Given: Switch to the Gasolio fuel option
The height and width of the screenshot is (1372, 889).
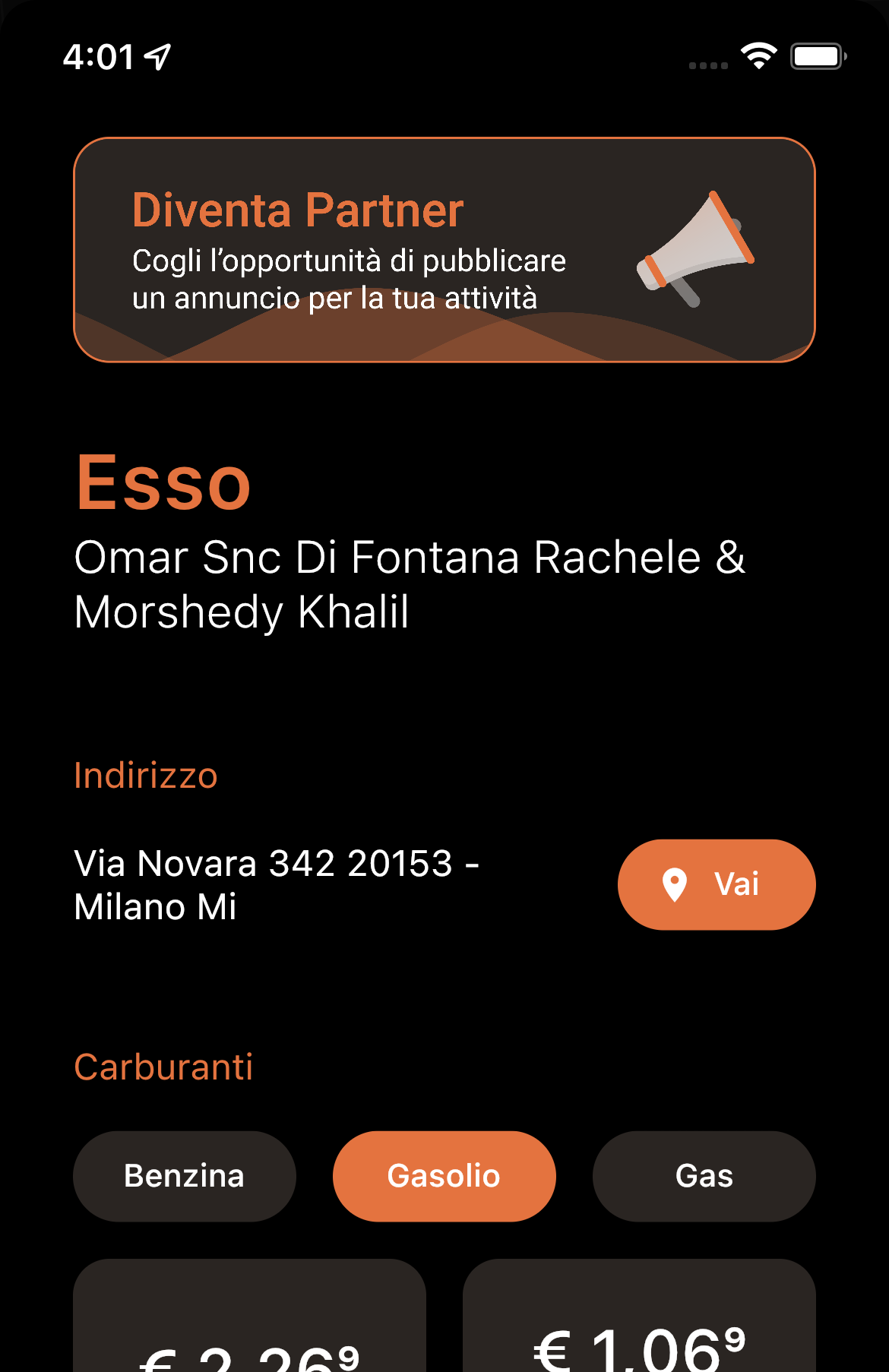Looking at the screenshot, I should click(444, 1176).
